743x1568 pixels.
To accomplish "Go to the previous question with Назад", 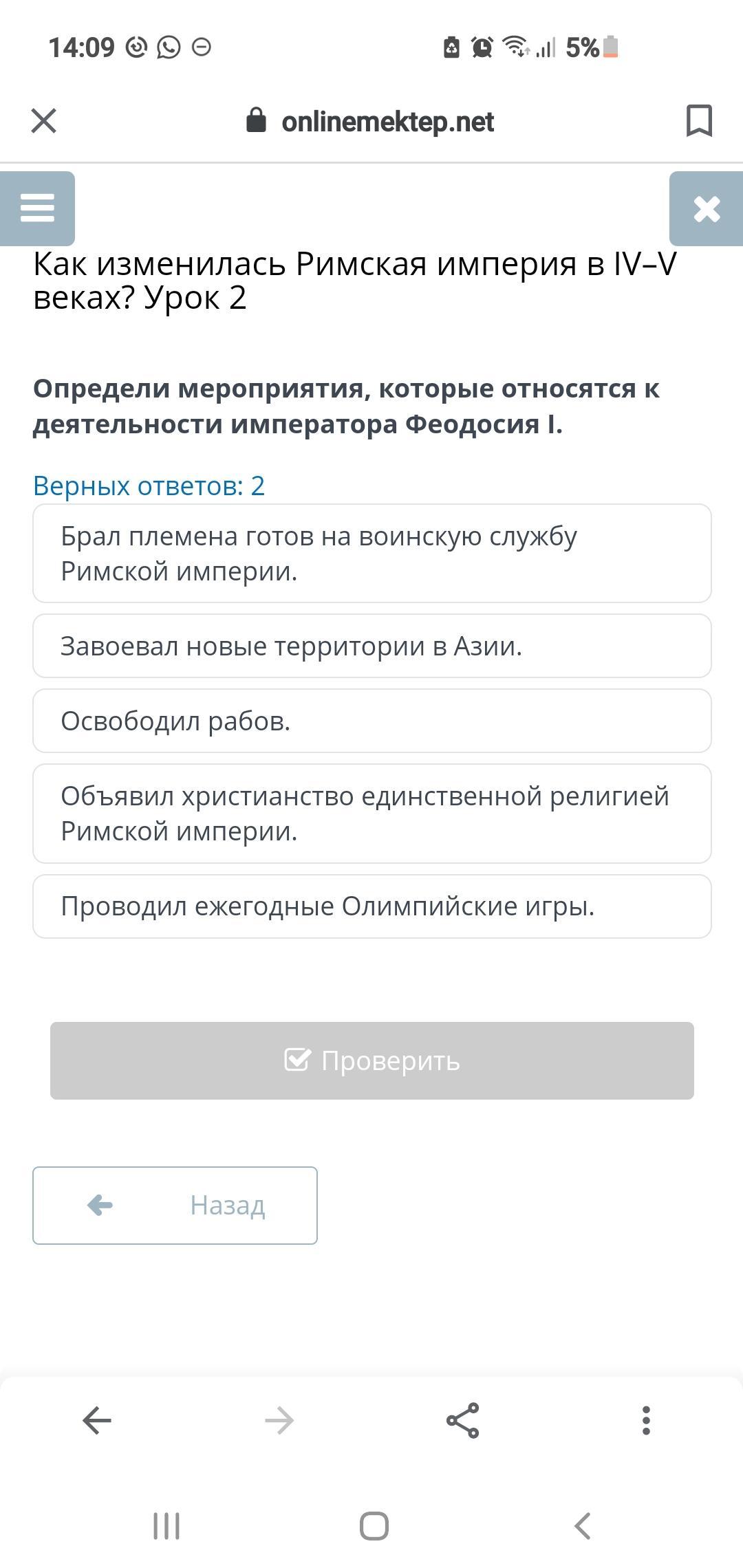I will point(175,1206).
